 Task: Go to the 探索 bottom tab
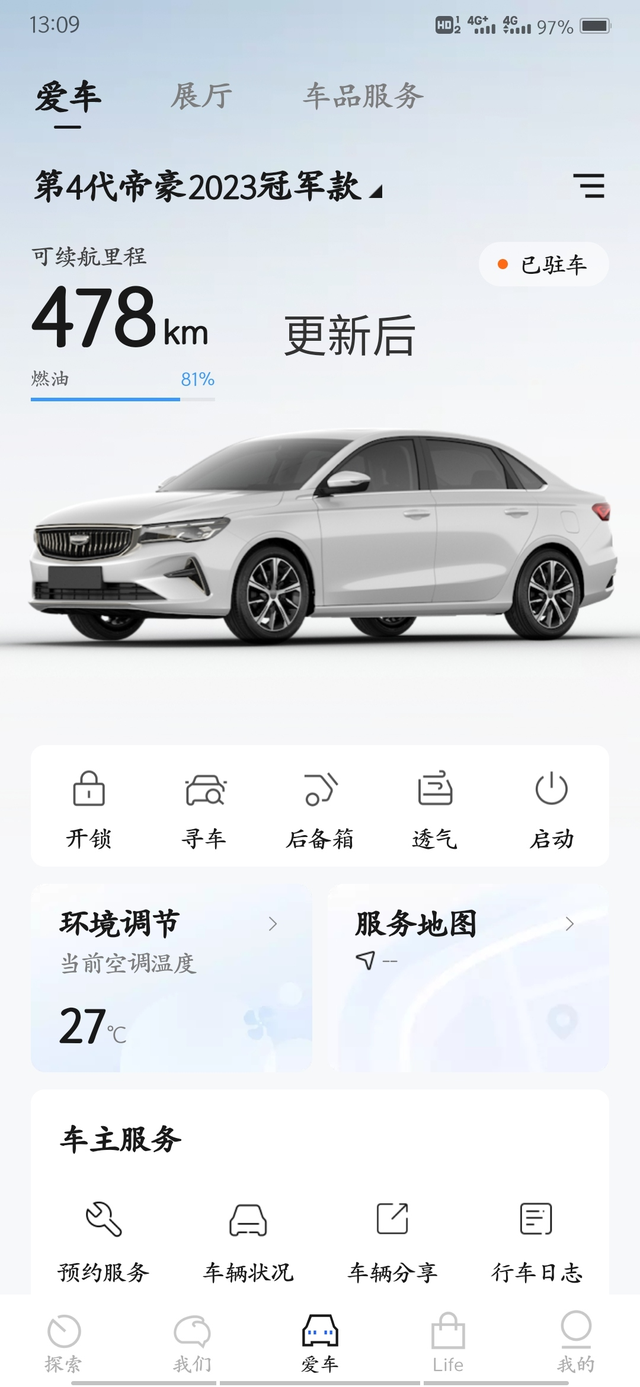[64, 1343]
